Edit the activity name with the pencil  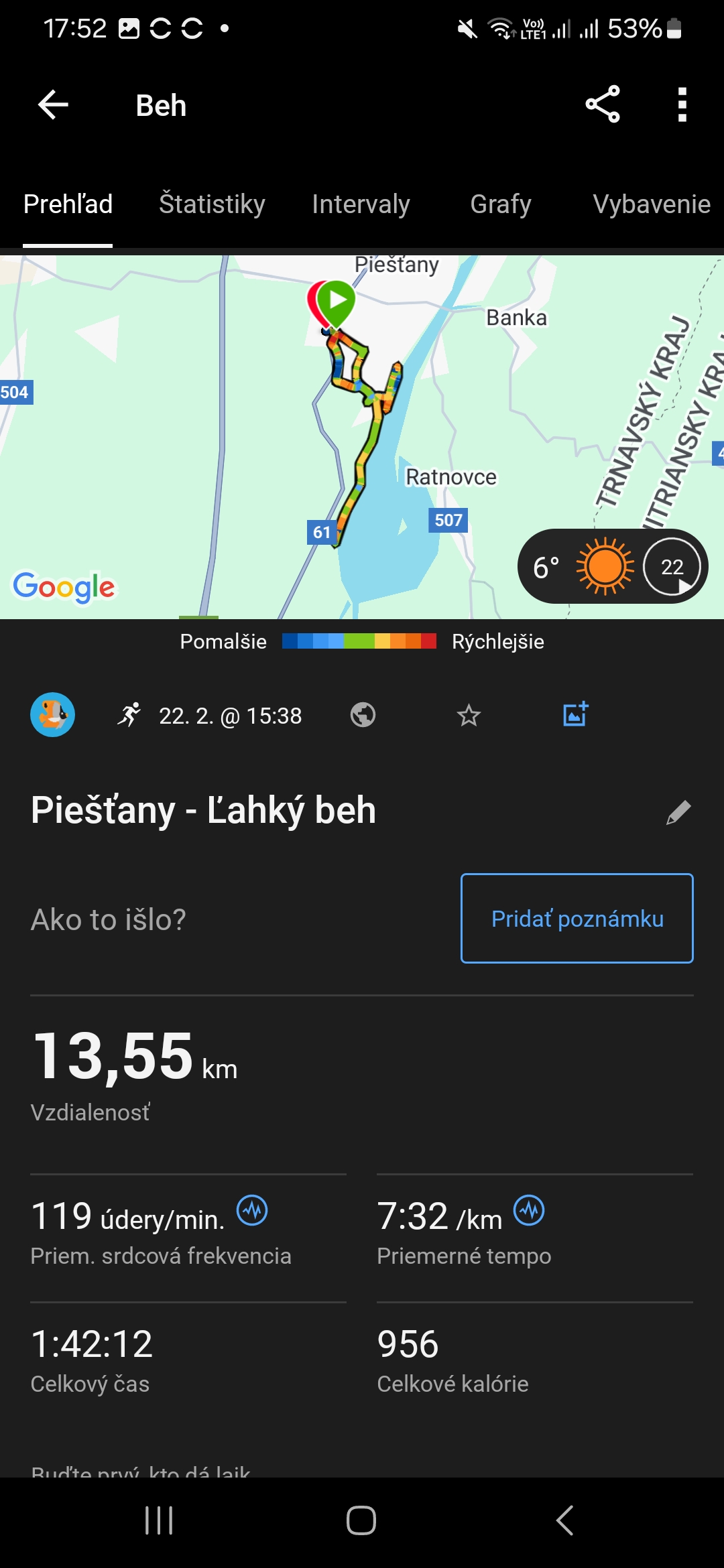(678, 812)
